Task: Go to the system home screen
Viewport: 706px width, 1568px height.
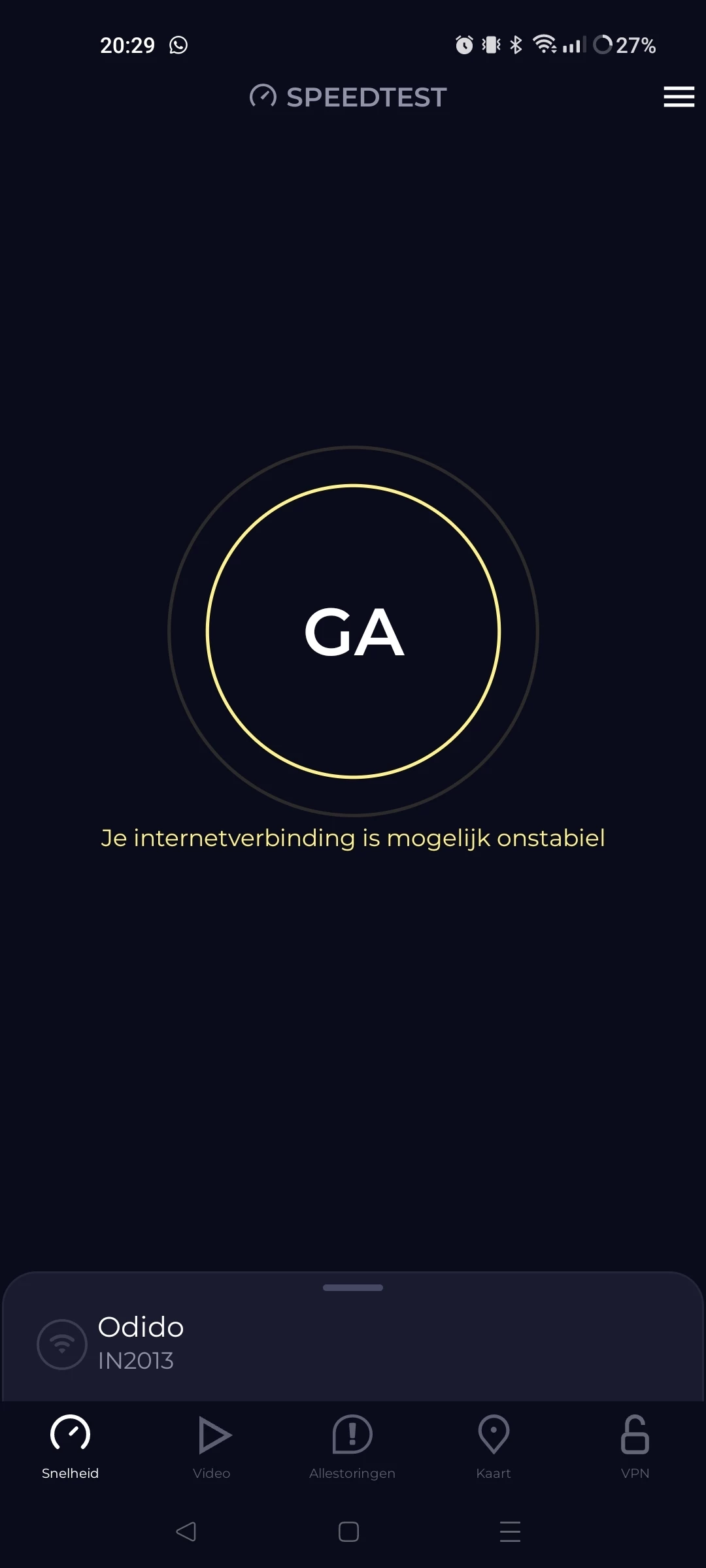Action: point(348,1531)
